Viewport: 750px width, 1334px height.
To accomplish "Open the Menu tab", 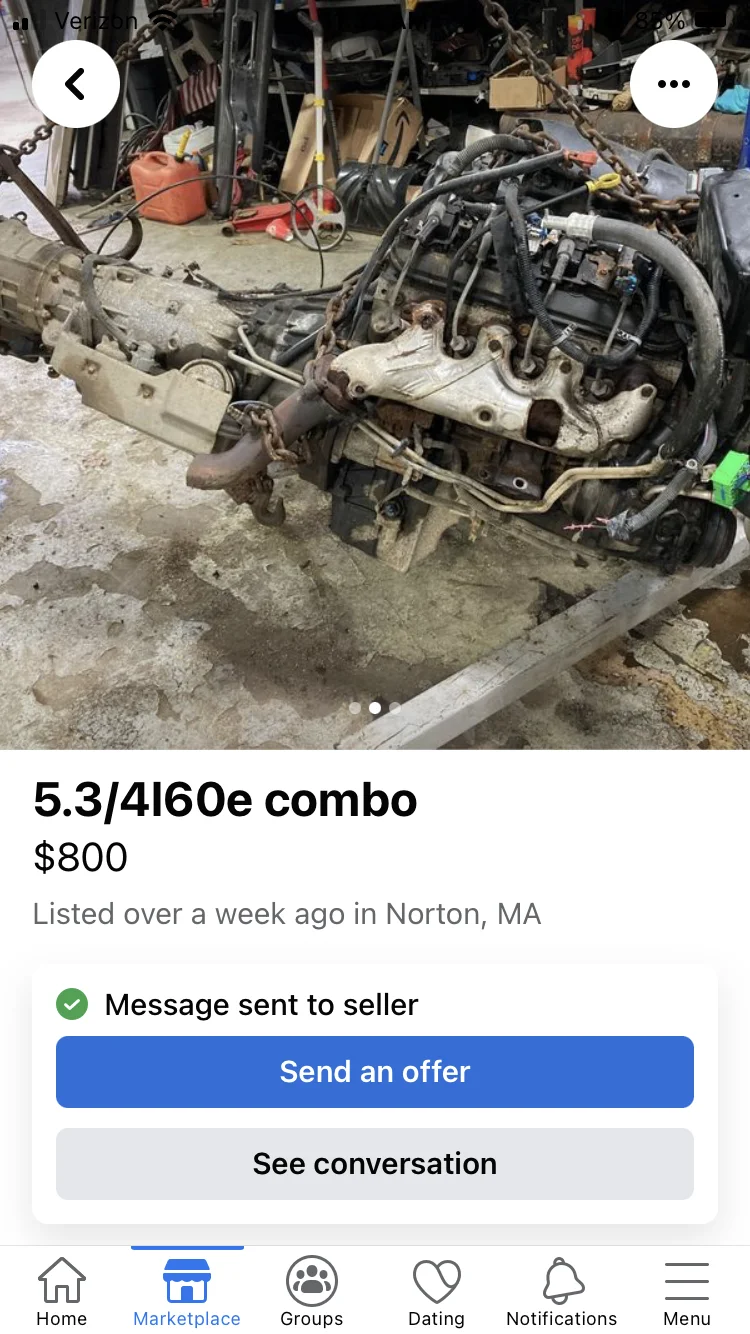I will tap(687, 1292).
